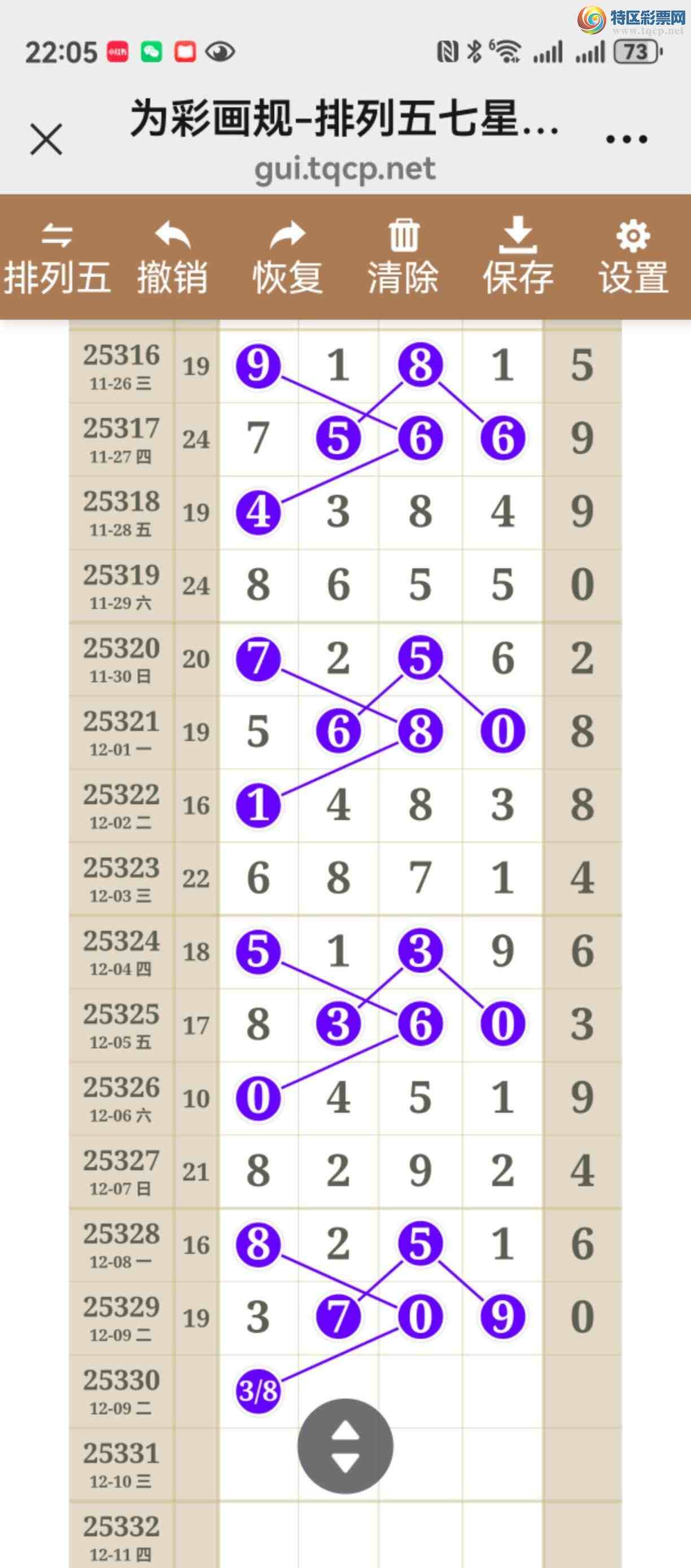691x1568 pixels.
Task: Switch lottery type via 排列五
Action: (57, 258)
